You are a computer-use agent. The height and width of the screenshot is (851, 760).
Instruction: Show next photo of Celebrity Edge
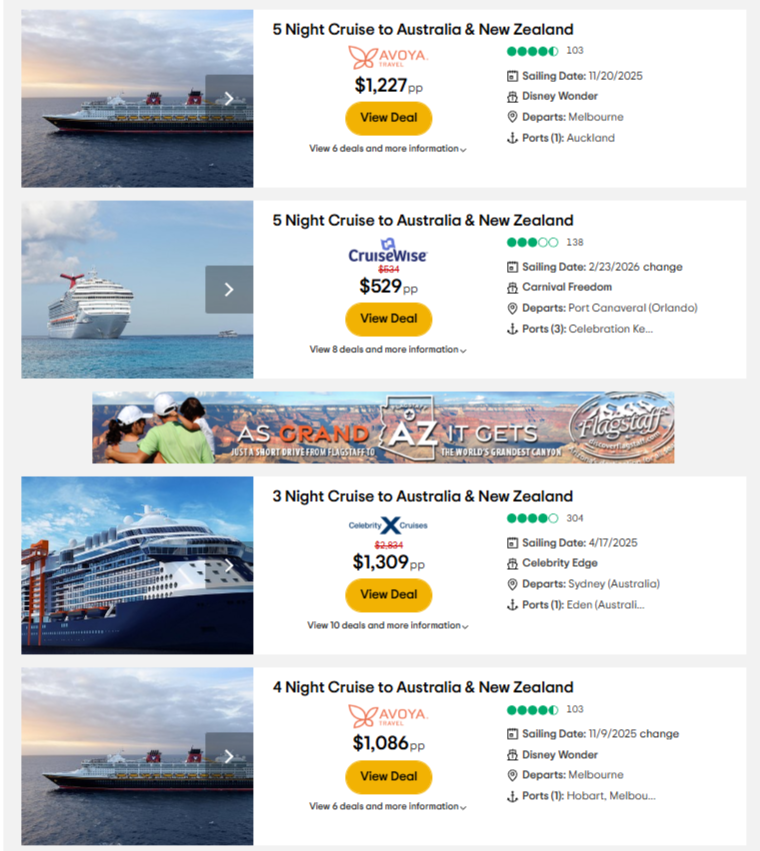click(229, 565)
